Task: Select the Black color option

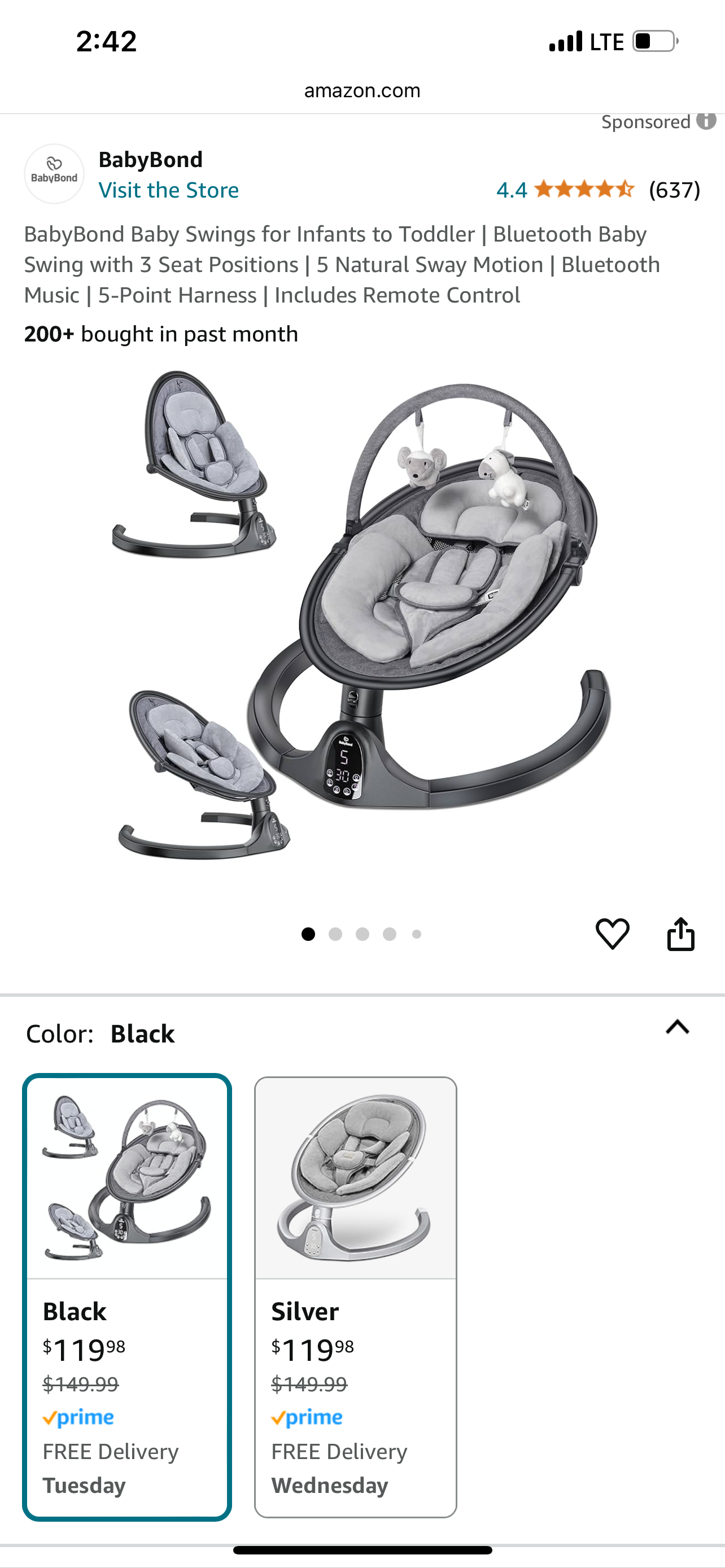Action: tap(127, 1297)
